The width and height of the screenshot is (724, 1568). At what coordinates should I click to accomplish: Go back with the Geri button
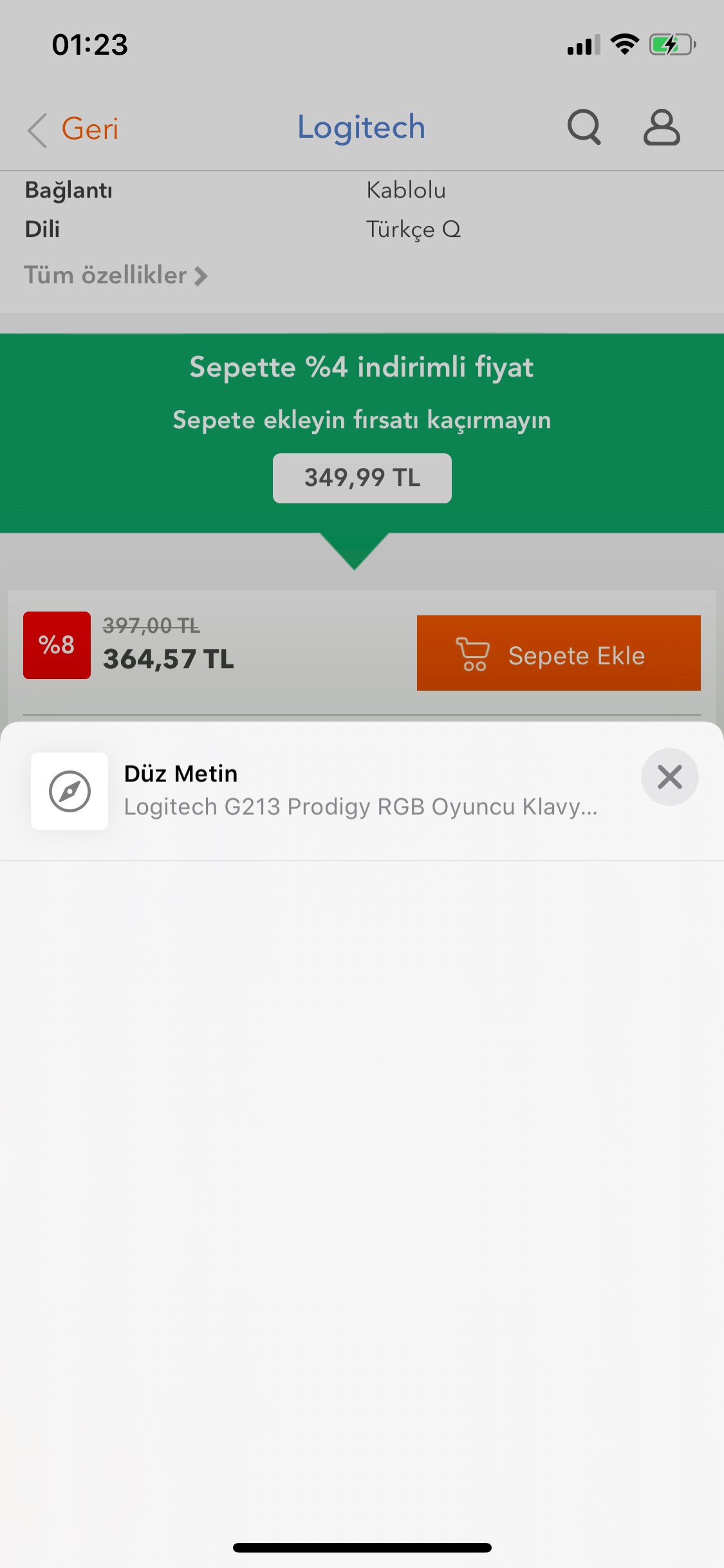(73, 129)
